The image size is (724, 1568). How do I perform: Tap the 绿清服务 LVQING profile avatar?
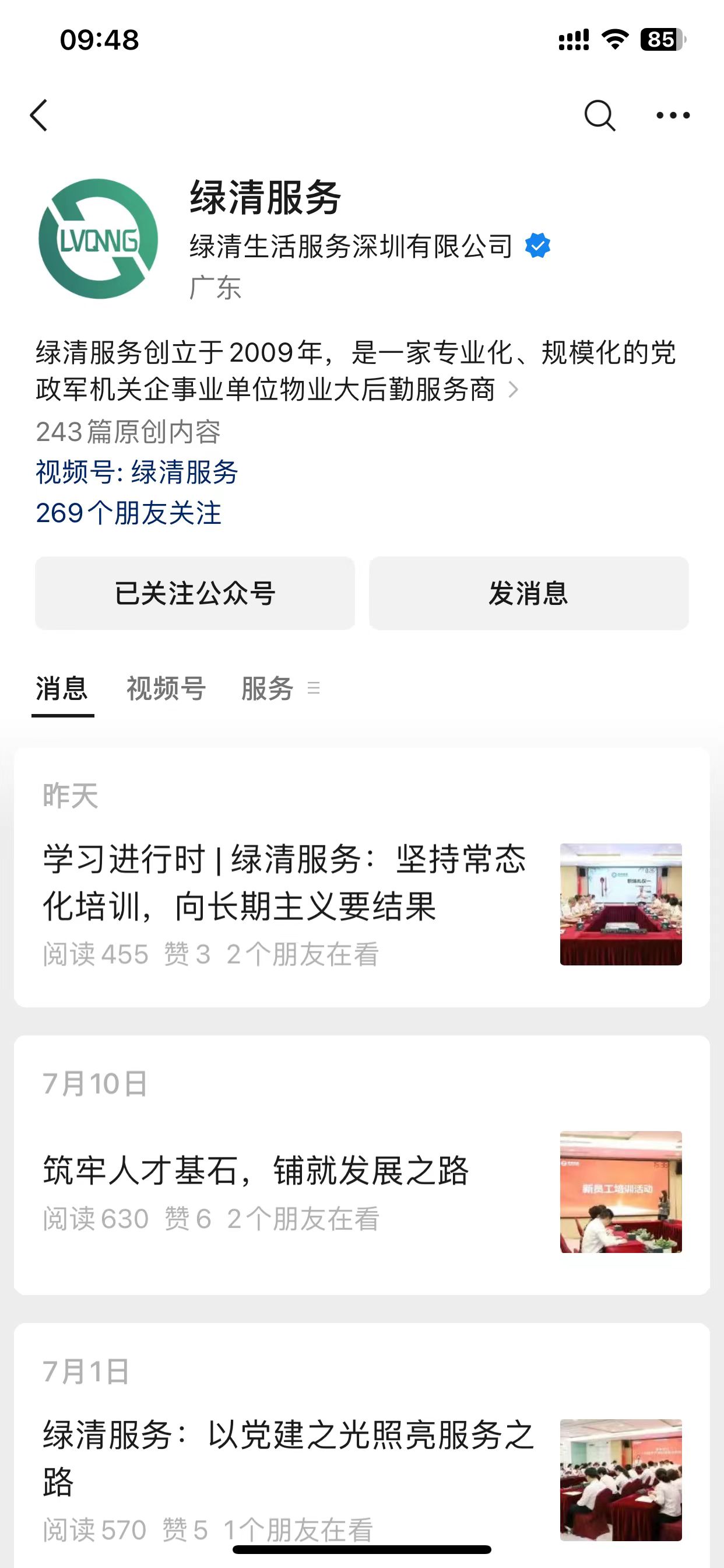[98, 239]
